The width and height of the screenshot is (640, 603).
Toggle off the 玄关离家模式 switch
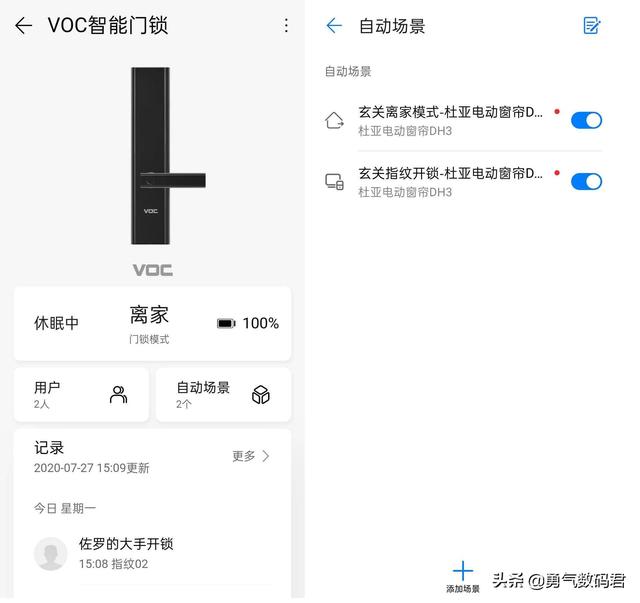coord(586,121)
